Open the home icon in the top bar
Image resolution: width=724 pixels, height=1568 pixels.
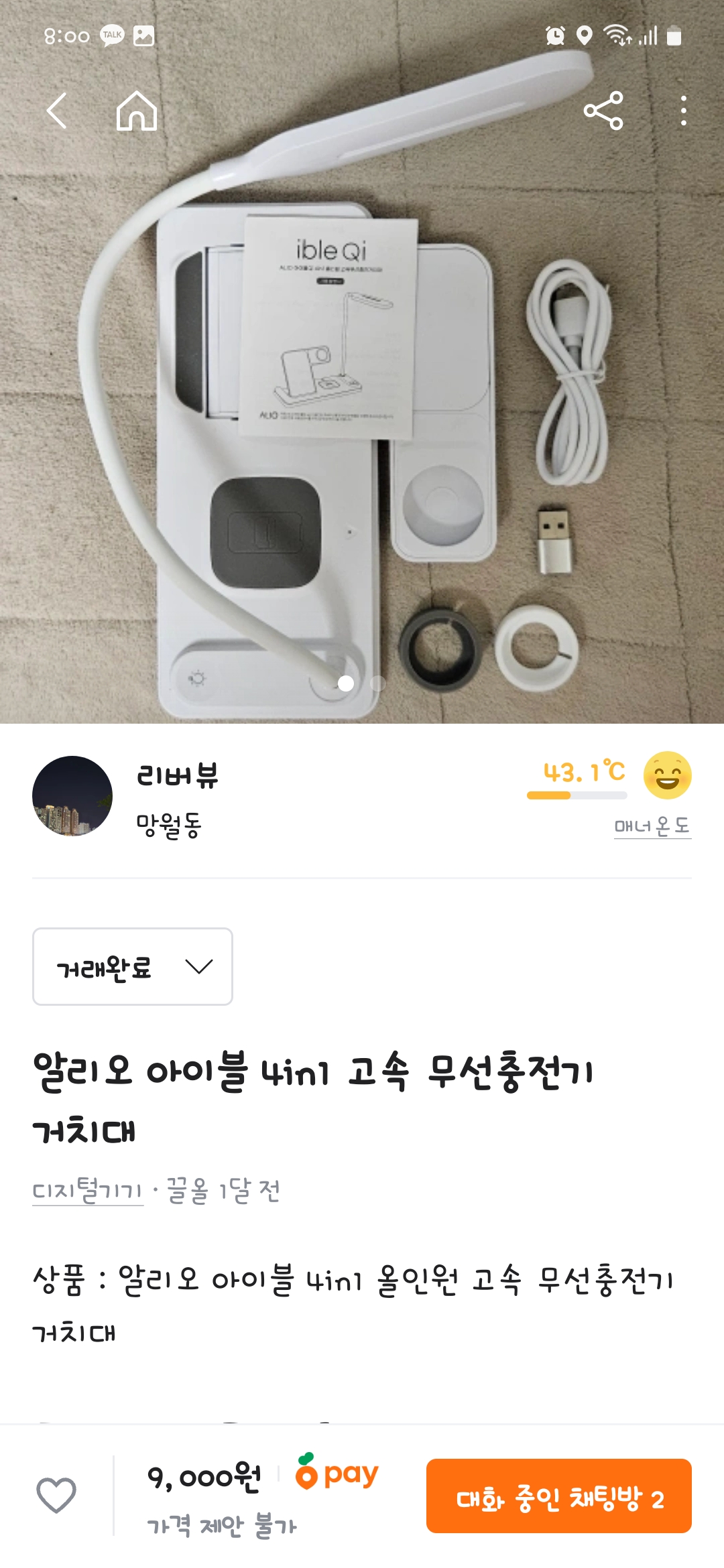[137, 111]
